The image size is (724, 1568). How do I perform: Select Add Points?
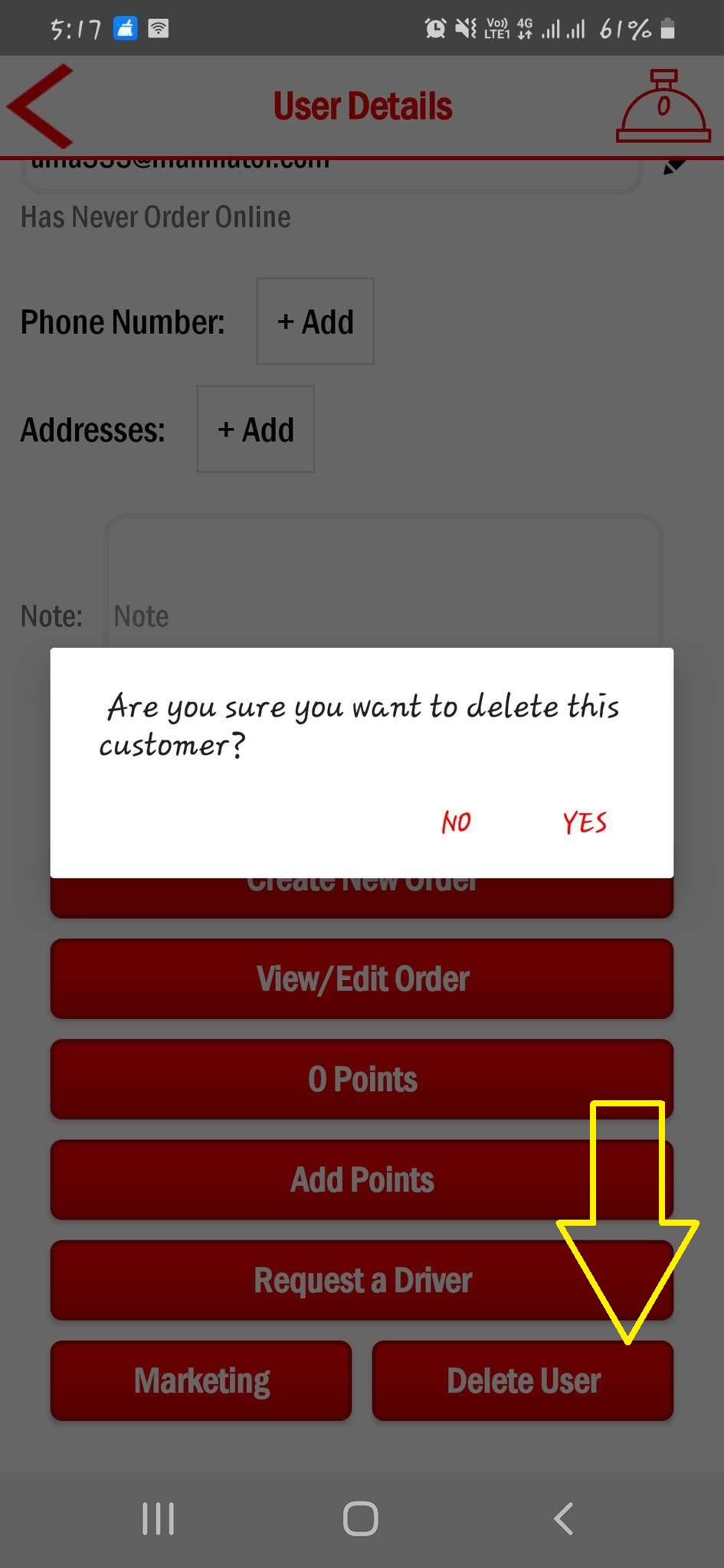coord(362,1180)
